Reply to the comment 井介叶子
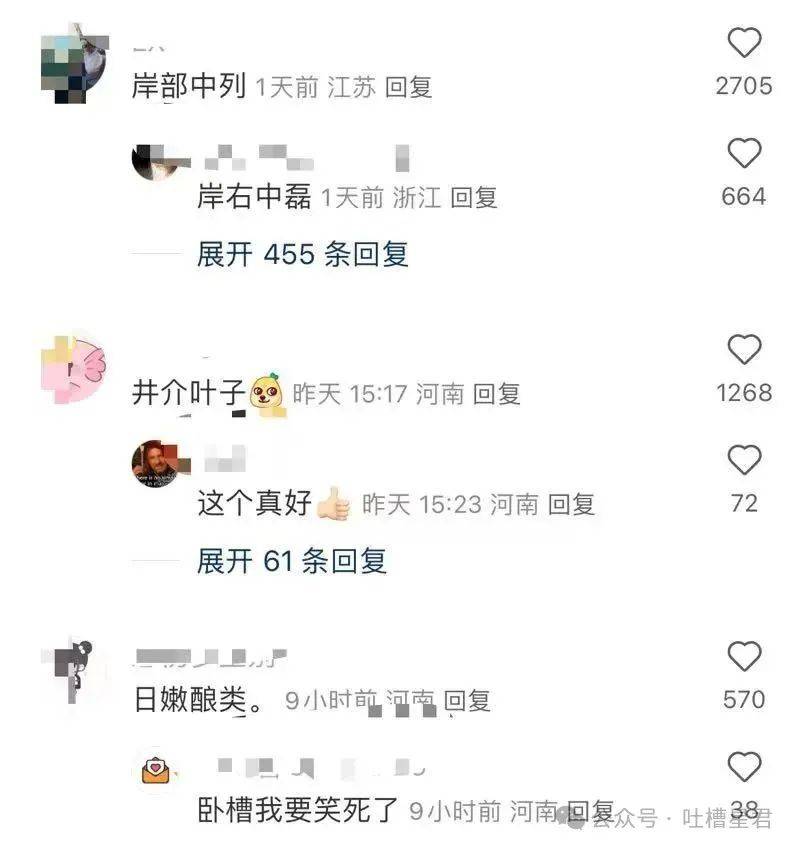The image size is (798, 850). 497,394
